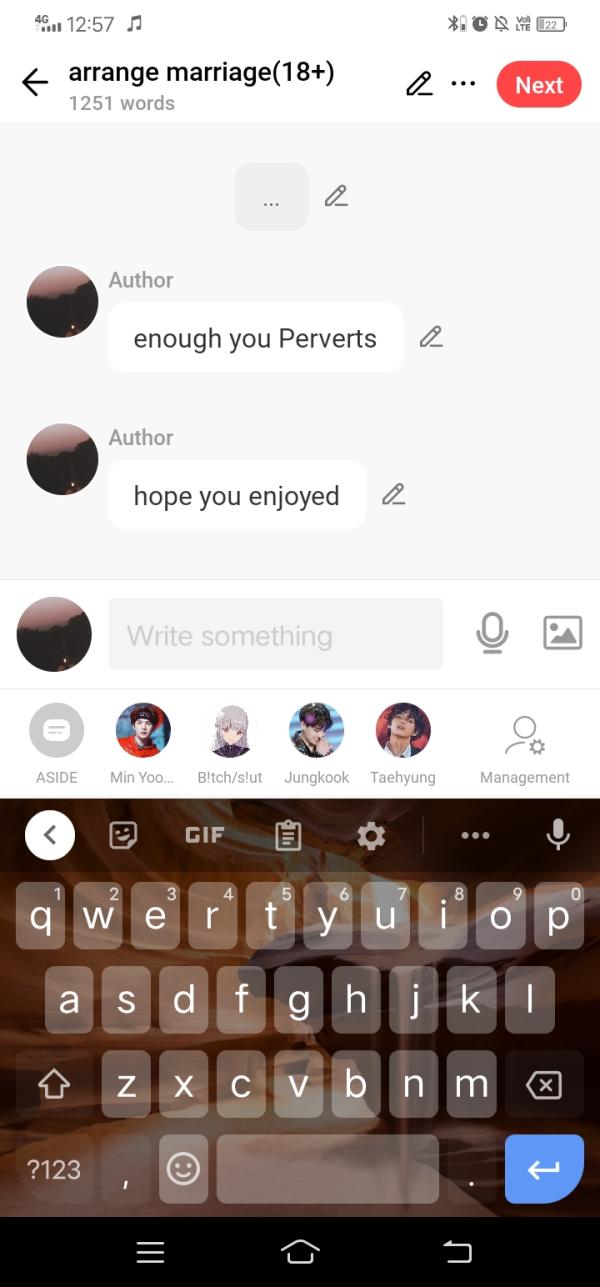The width and height of the screenshot is (600, 1287).
Task: Tap the red Next button
Action: [538, 85]
